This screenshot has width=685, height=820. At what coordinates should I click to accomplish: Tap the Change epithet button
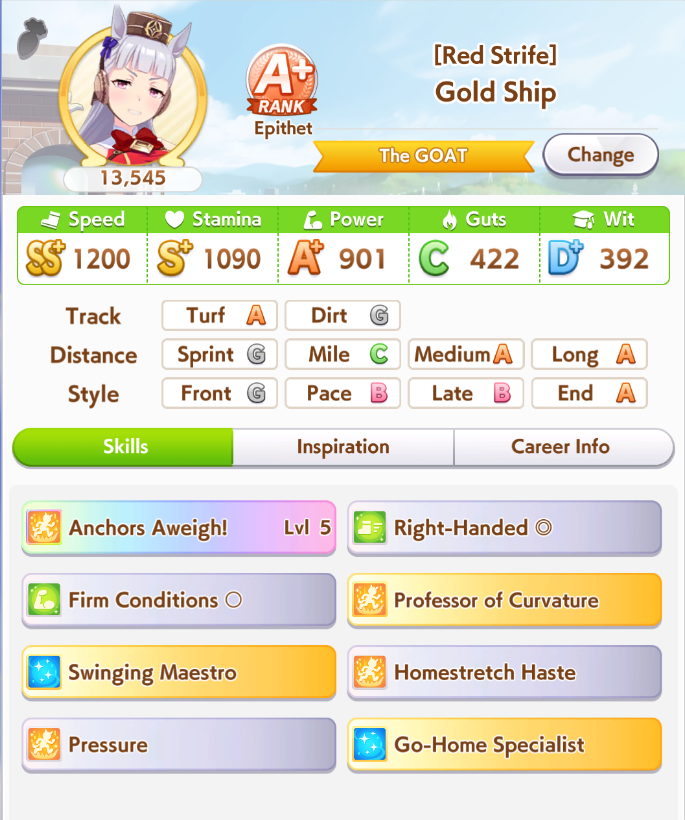pos(601,155)
